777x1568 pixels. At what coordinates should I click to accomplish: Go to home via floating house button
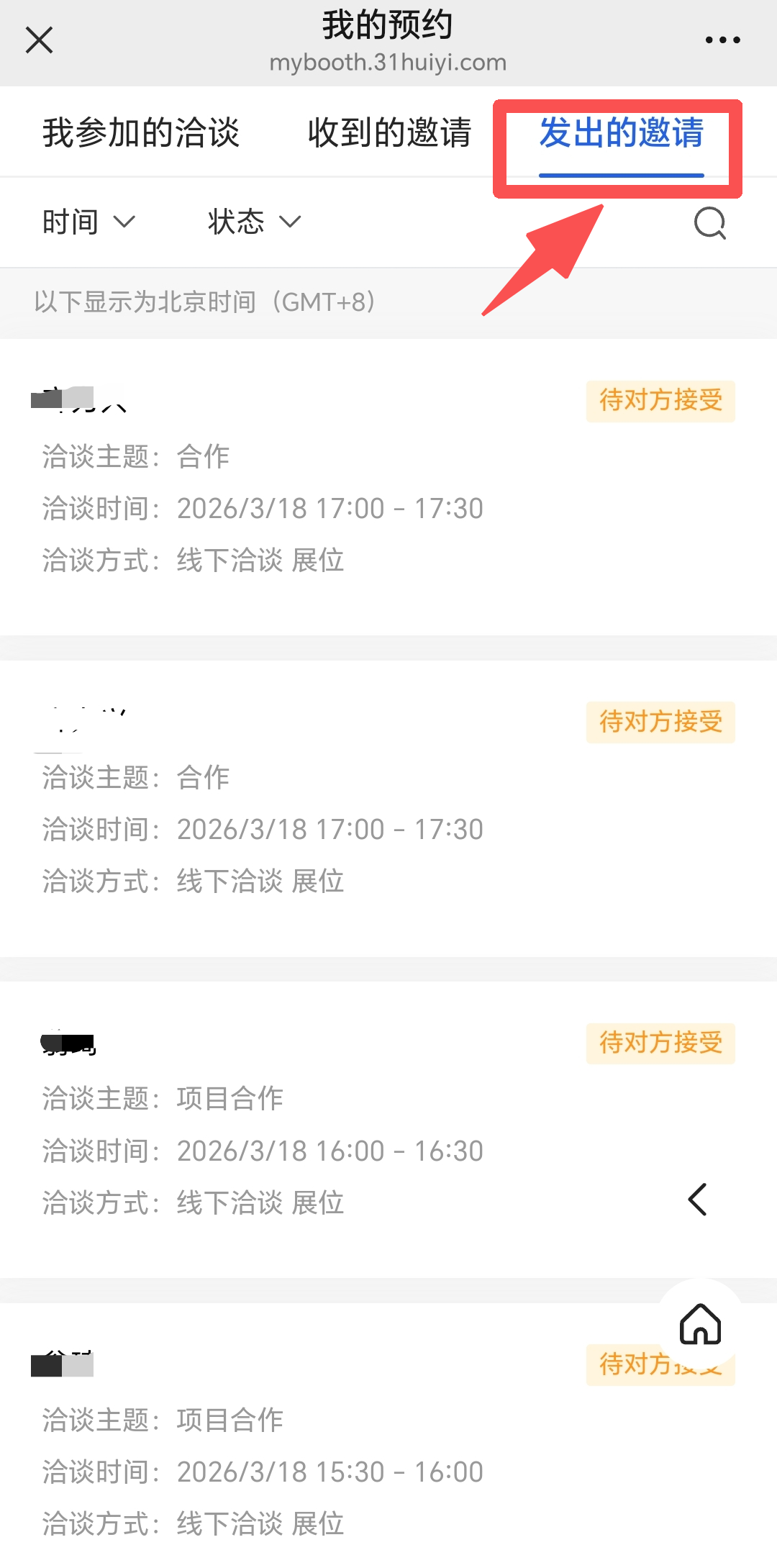[700, 1324]
